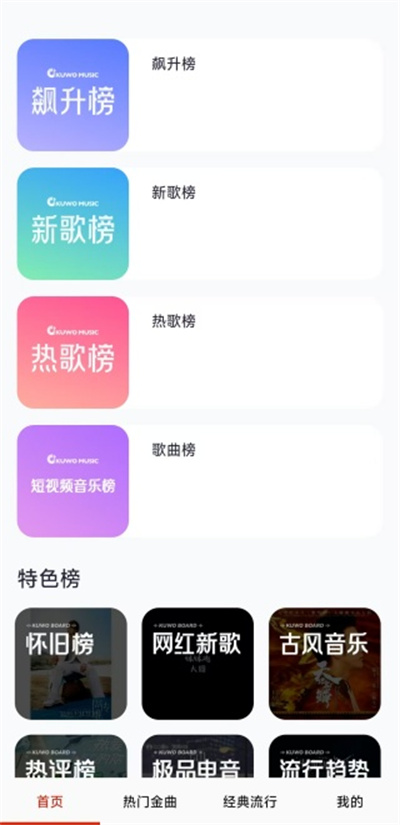
Task: Switch to the 经典流行 tab
Action: pos(250,802)
